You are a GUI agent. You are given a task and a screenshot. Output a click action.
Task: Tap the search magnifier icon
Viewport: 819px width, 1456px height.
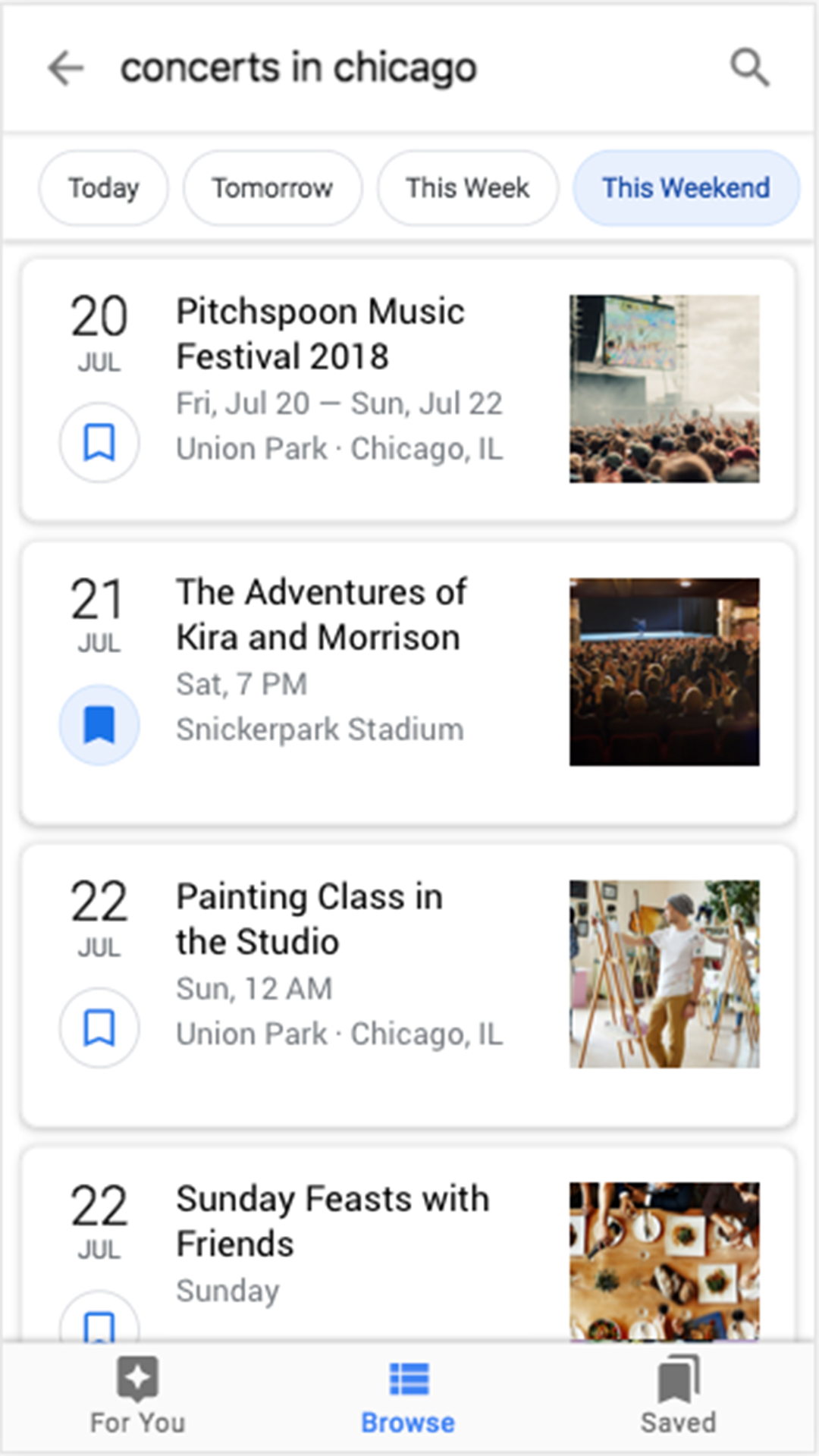pyautogui.click(x=749, y=68)
